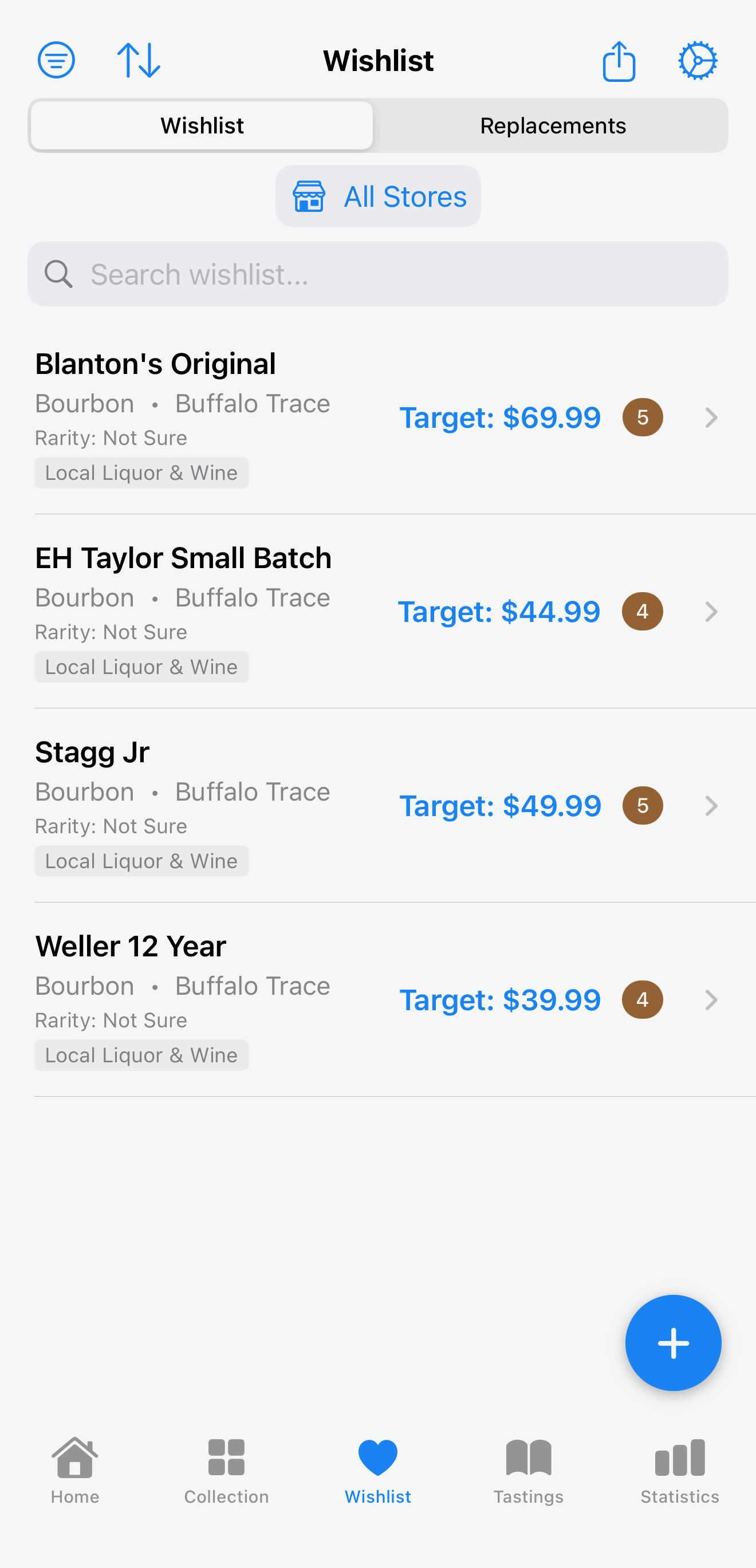Open settings gear icon
Screen dimensions: 756x1568
(698, 60)
